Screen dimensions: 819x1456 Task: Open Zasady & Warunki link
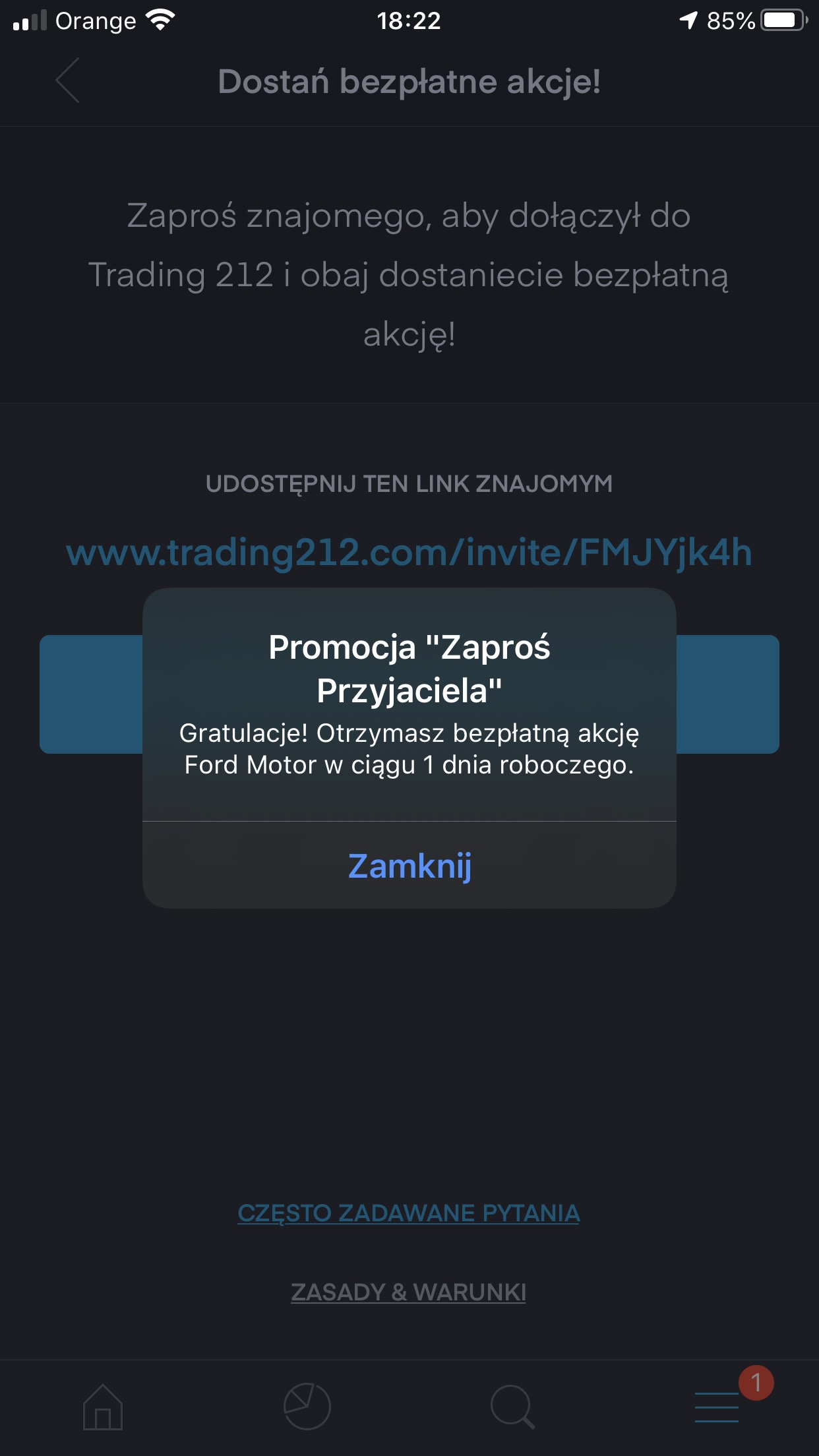tap(409, 1292)
